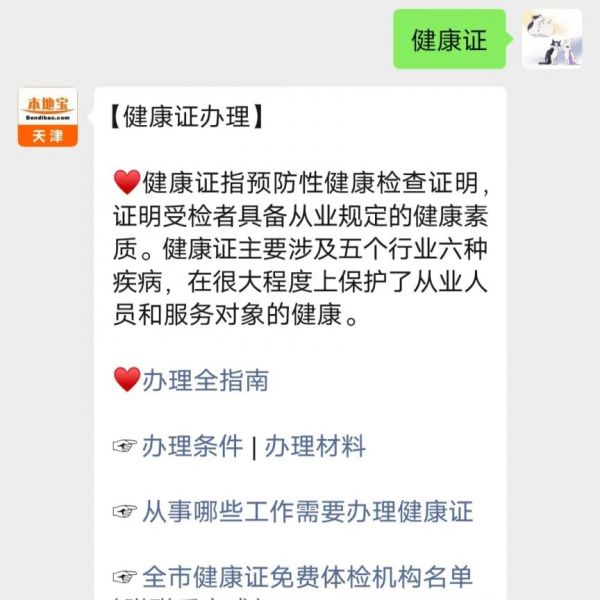Tap the 本地宝 天津 account avatar
The width and height of the screenshot is (600, 600).
(47, 117)
